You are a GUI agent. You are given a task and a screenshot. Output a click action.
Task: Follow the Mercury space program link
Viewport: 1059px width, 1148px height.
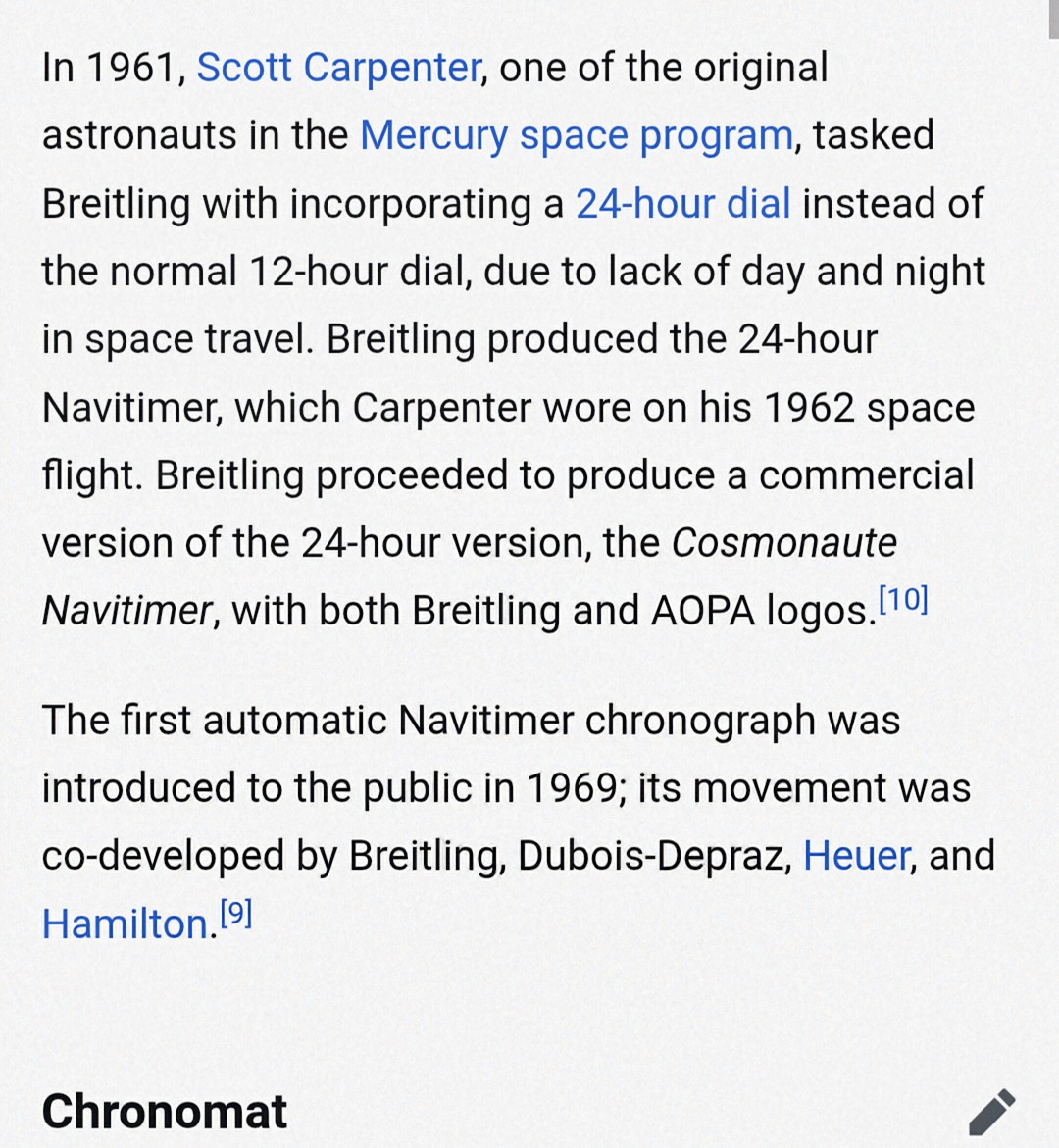pos(577,136)
